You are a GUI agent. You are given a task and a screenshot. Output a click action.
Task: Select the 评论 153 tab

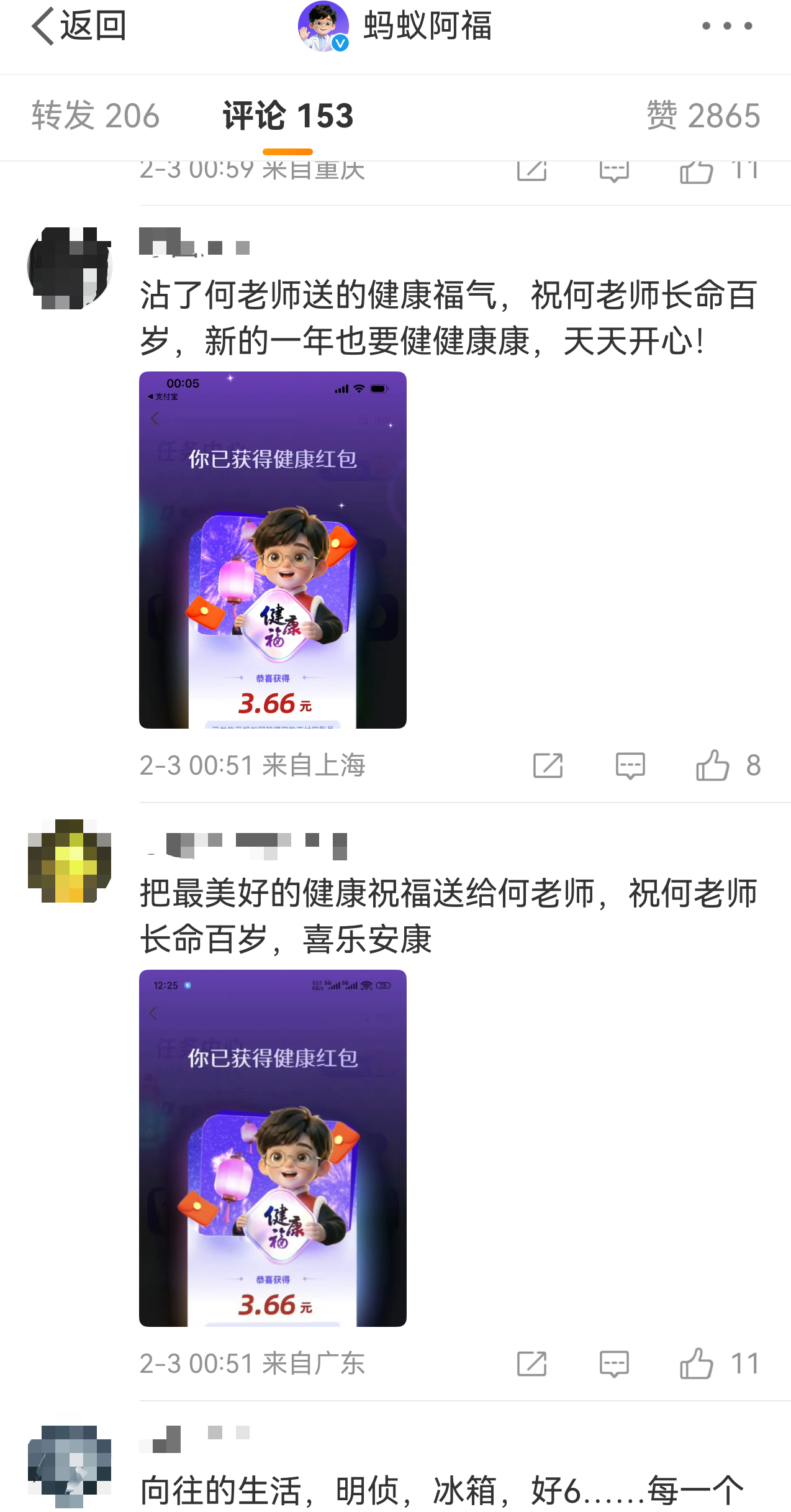point(288,116)
